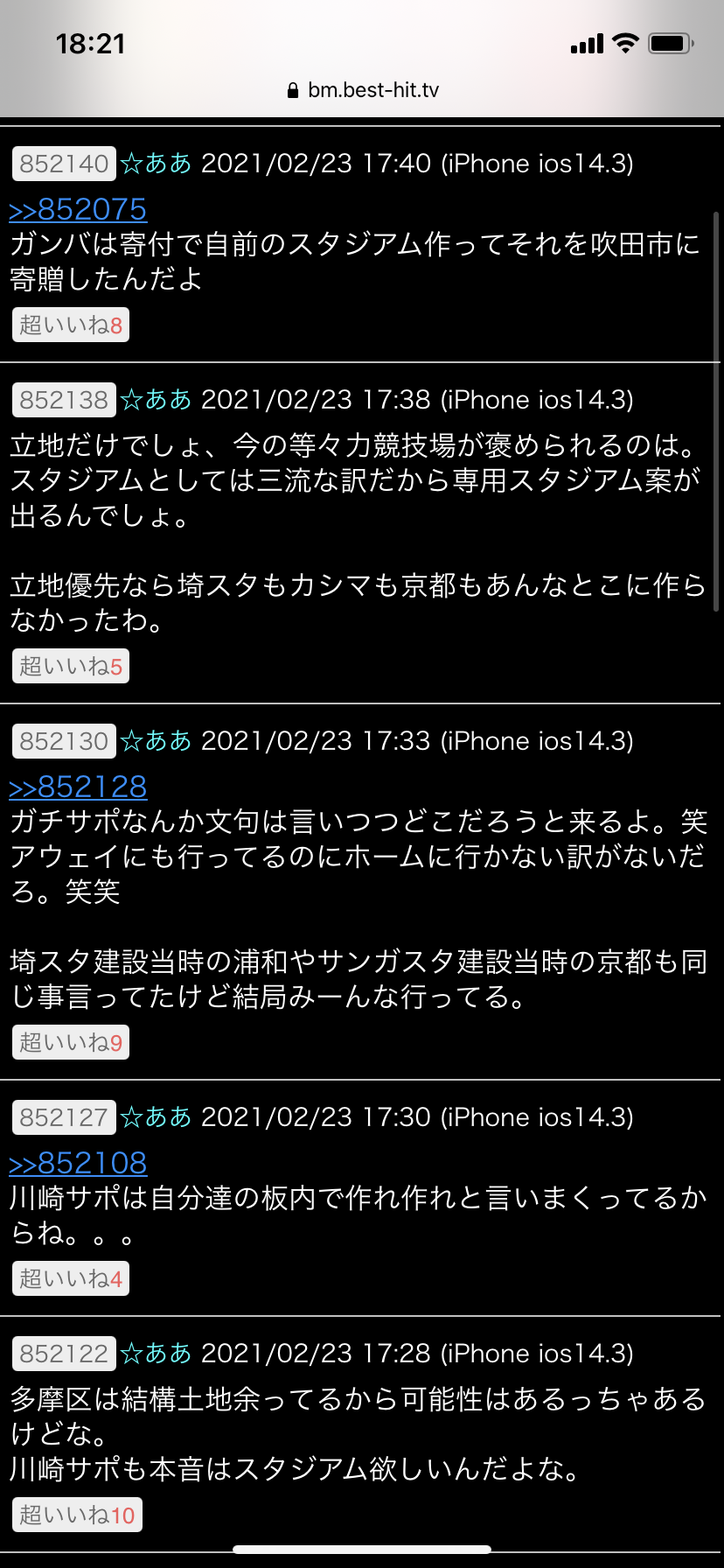Open reply link >>852075
The height and width of the screenshot is (1568, 724).
78,210
